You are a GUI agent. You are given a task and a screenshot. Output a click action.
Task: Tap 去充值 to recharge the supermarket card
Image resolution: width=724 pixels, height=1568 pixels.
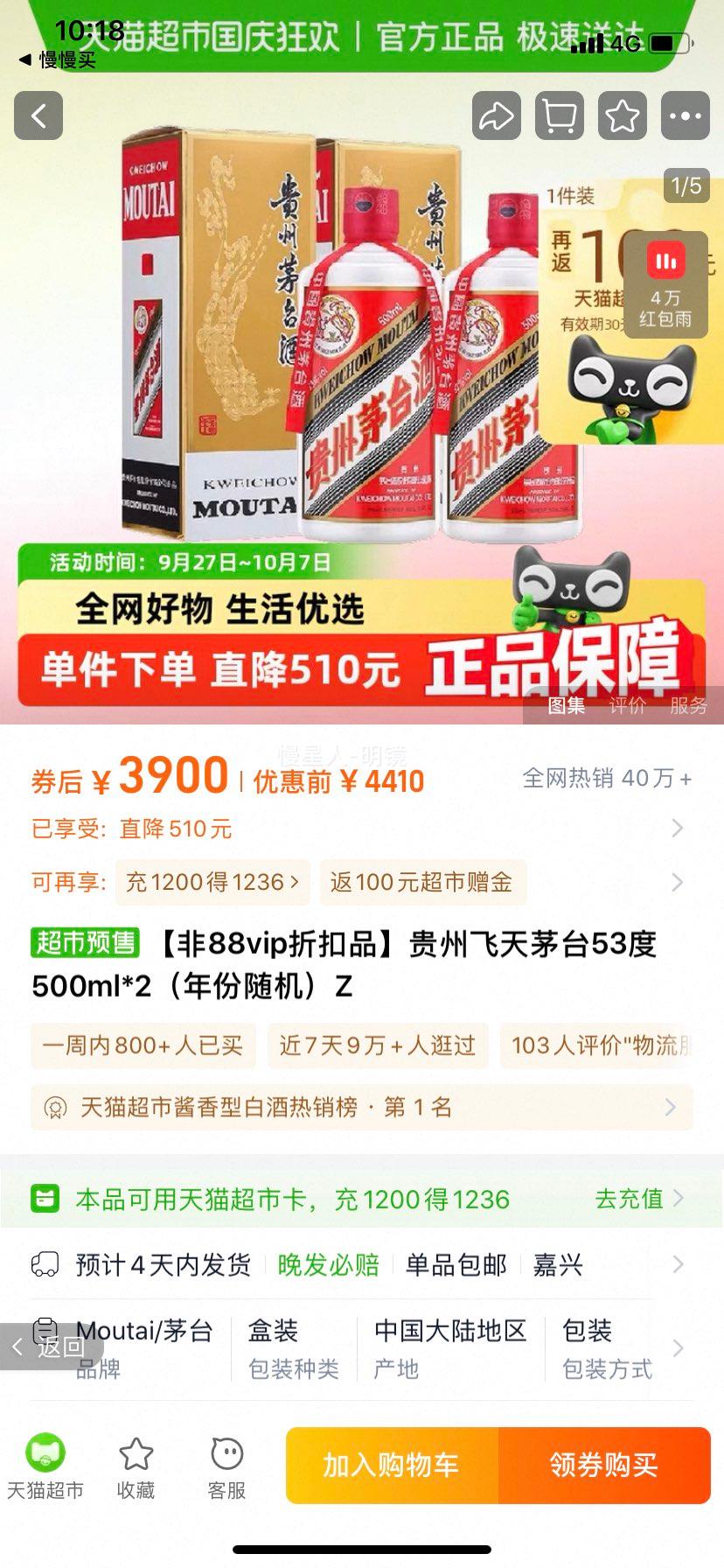(638, 1199)
